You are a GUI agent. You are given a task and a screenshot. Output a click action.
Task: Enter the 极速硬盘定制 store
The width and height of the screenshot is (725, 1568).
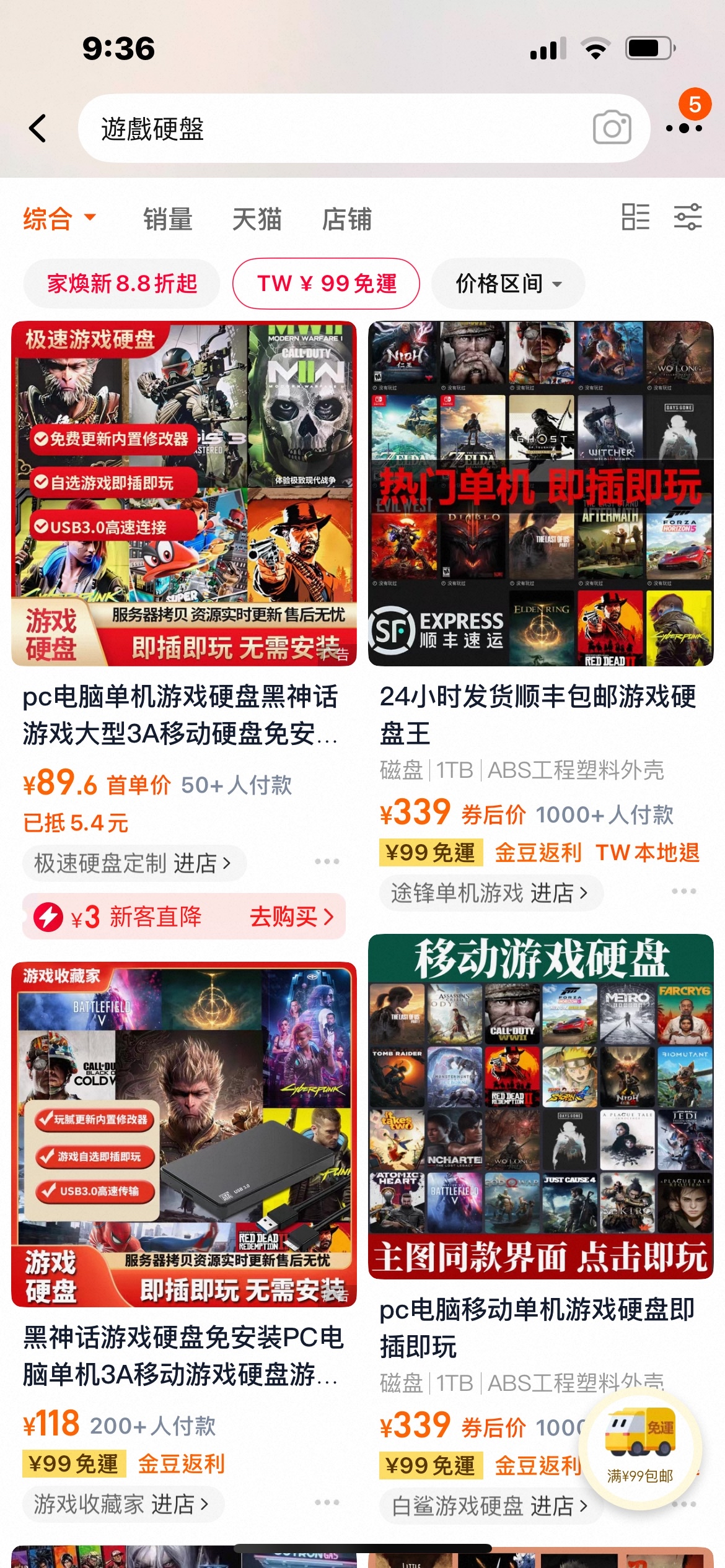133,863
